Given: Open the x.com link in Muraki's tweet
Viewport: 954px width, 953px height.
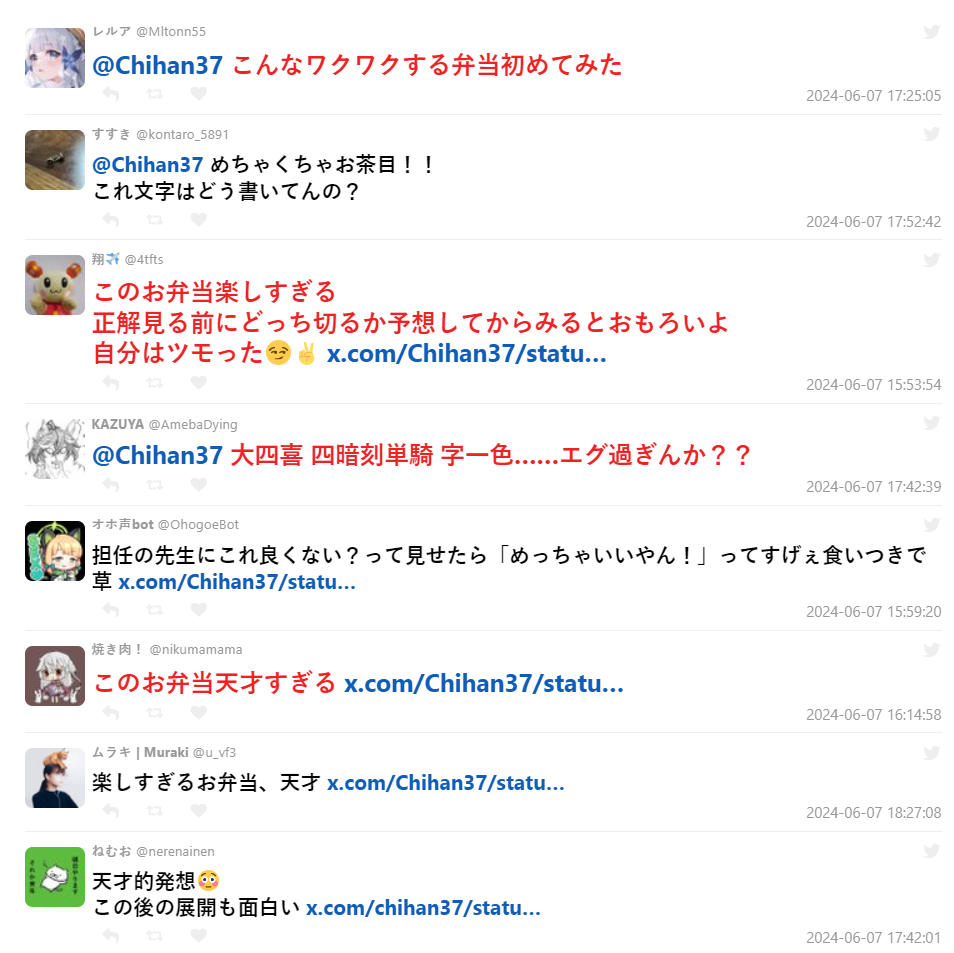Looking at the screenshot, I should tap(446, 783).
